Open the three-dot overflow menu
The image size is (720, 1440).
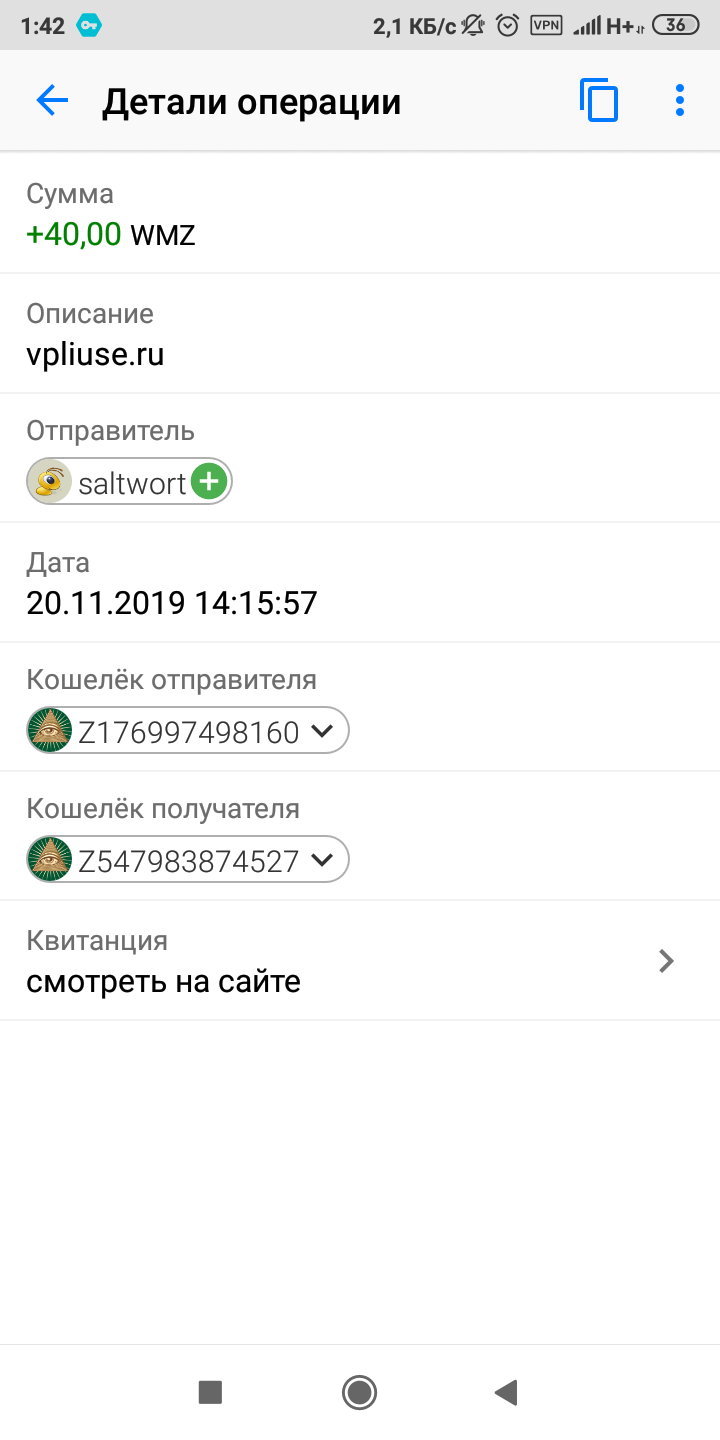tap(680, 101)
